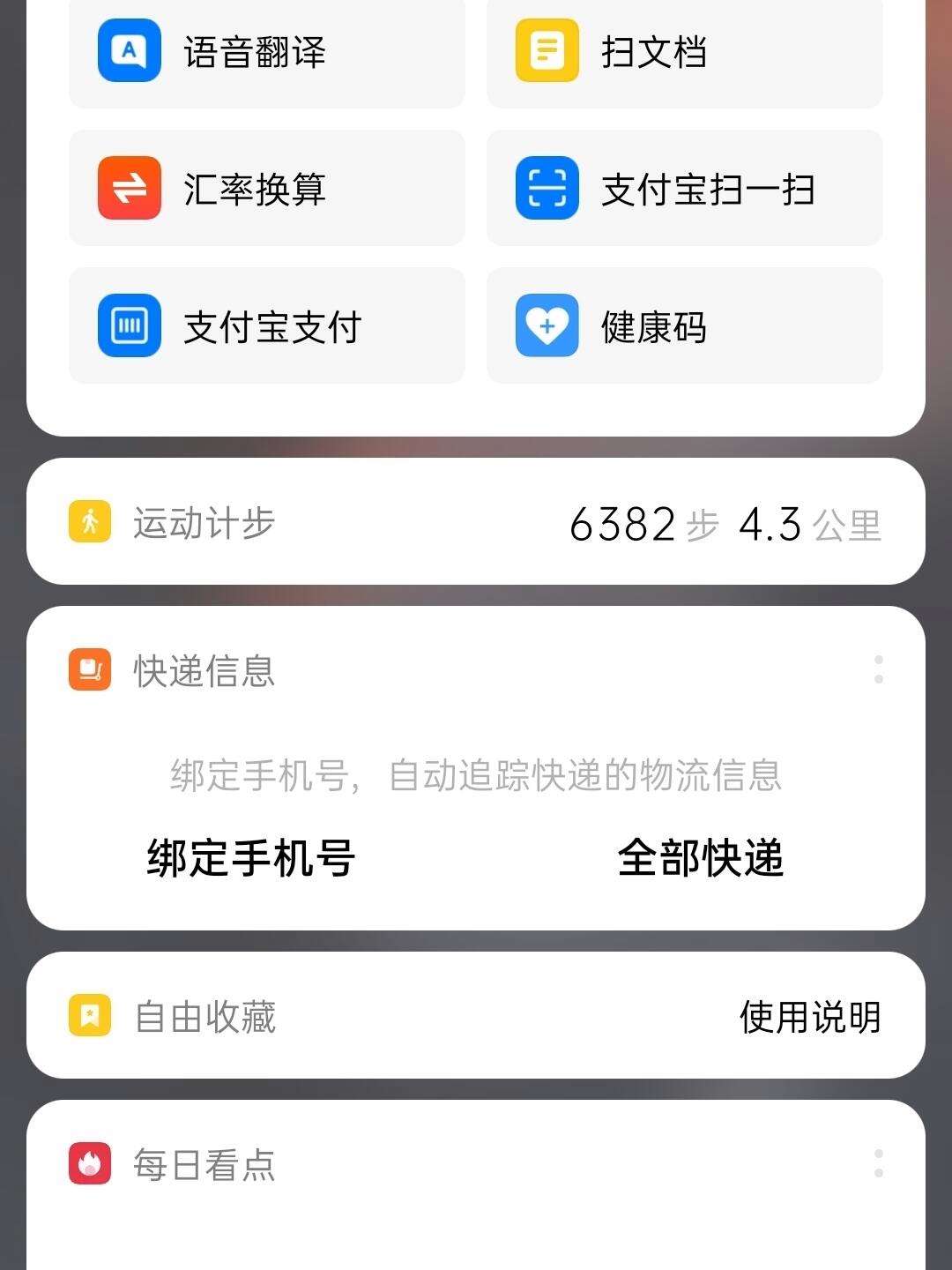Tap the 运动计步 card title
The height and width of the screenshot is (1270, 952).
pos(205,522)
